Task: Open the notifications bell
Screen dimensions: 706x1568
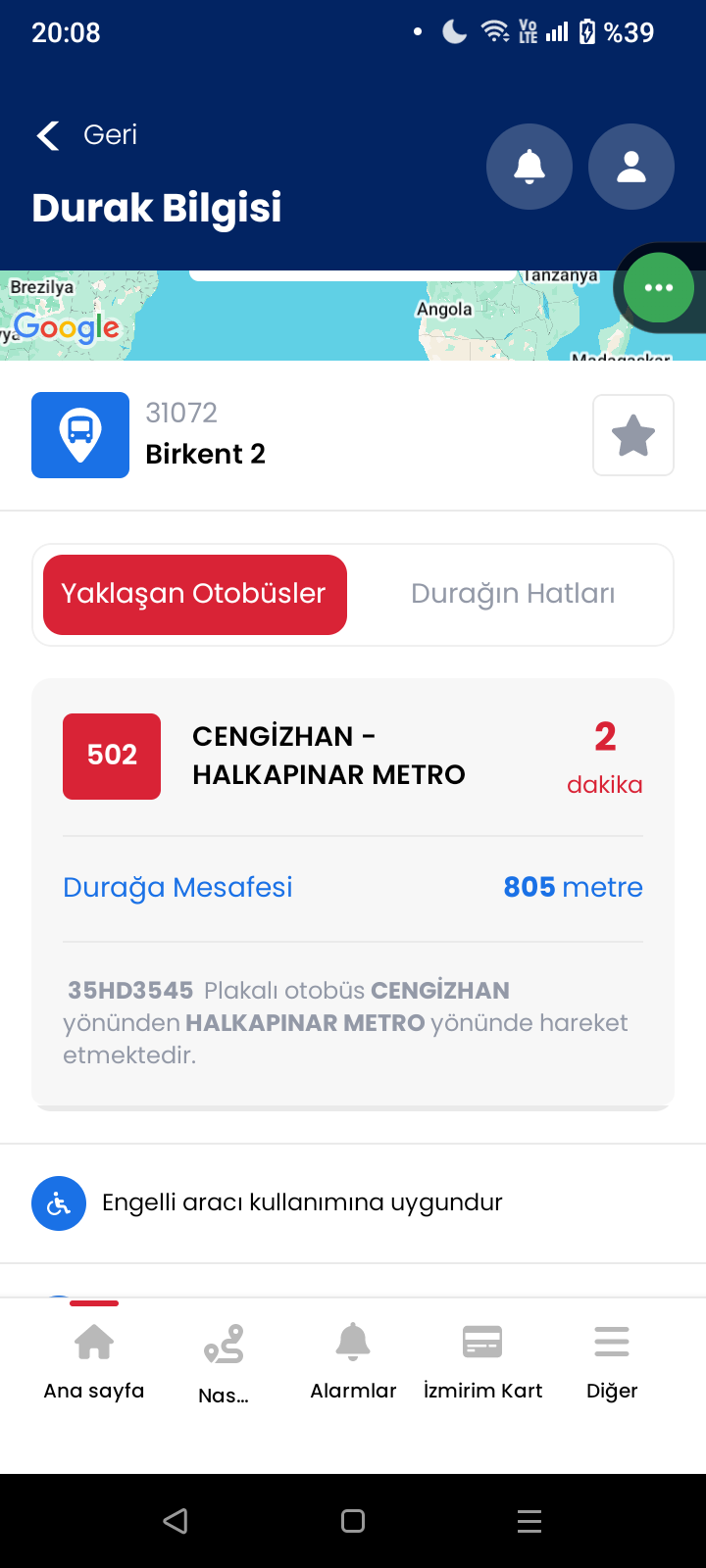Action: (529, 167)
